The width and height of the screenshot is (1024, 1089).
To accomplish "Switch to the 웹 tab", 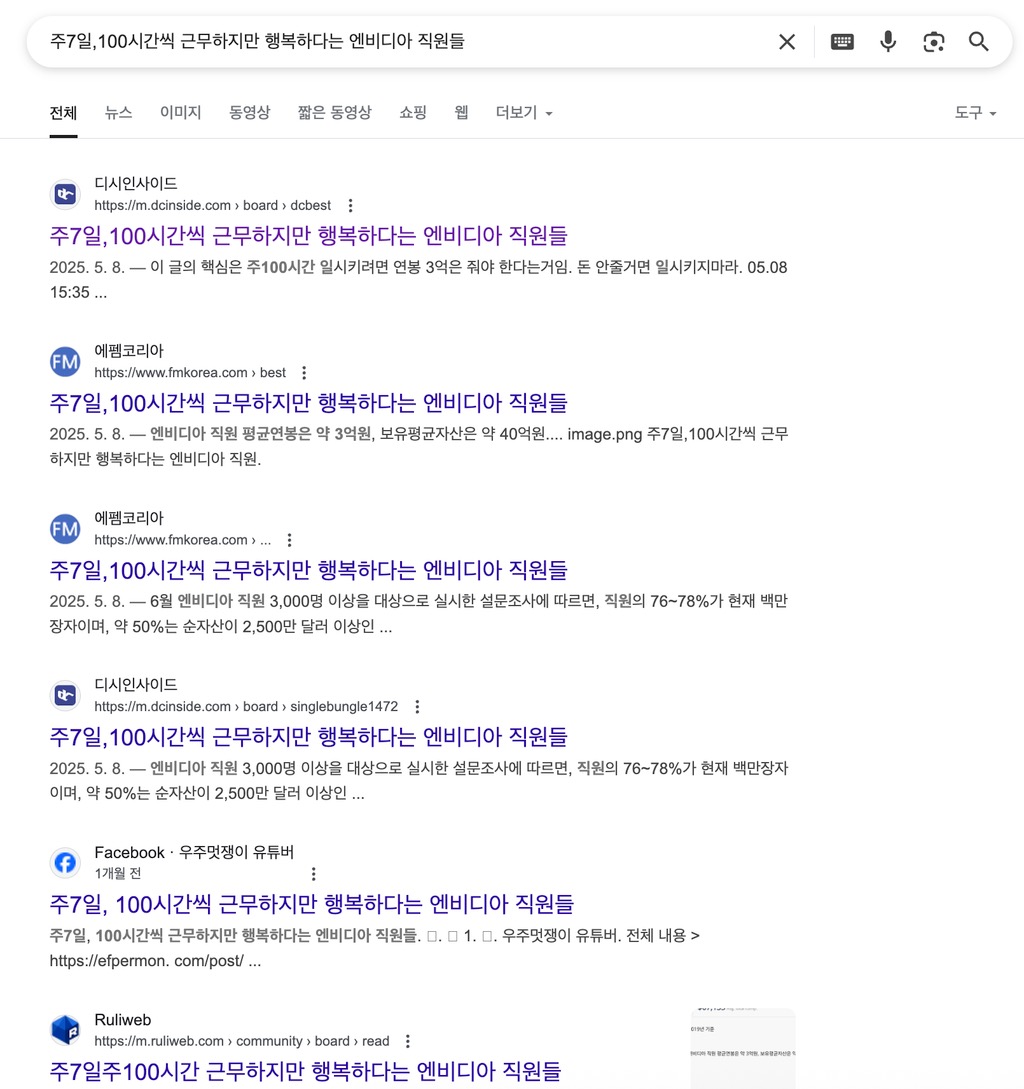I will coord(461,113).
